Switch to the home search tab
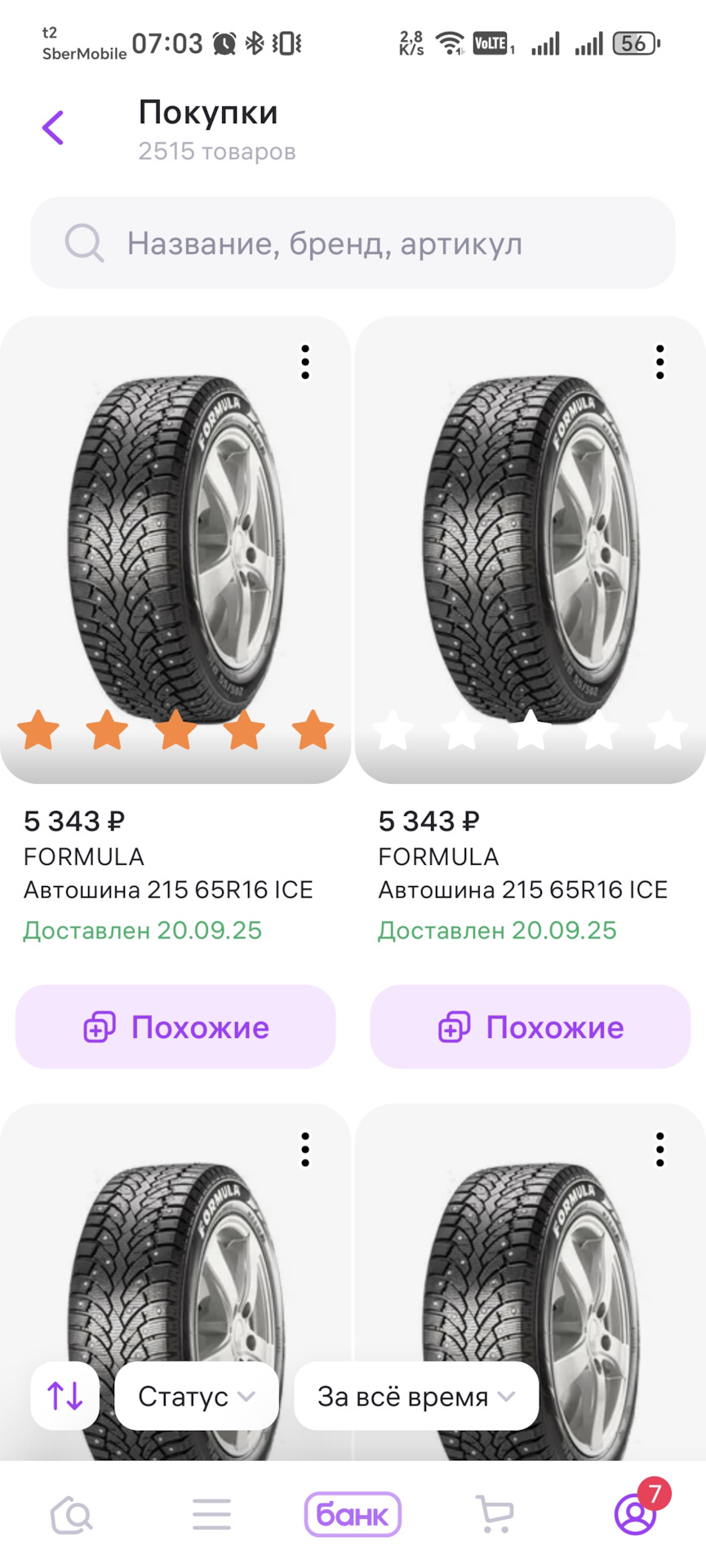Image resolution: width=706 pixels, height=1568 pixels. click(72, 1516)
